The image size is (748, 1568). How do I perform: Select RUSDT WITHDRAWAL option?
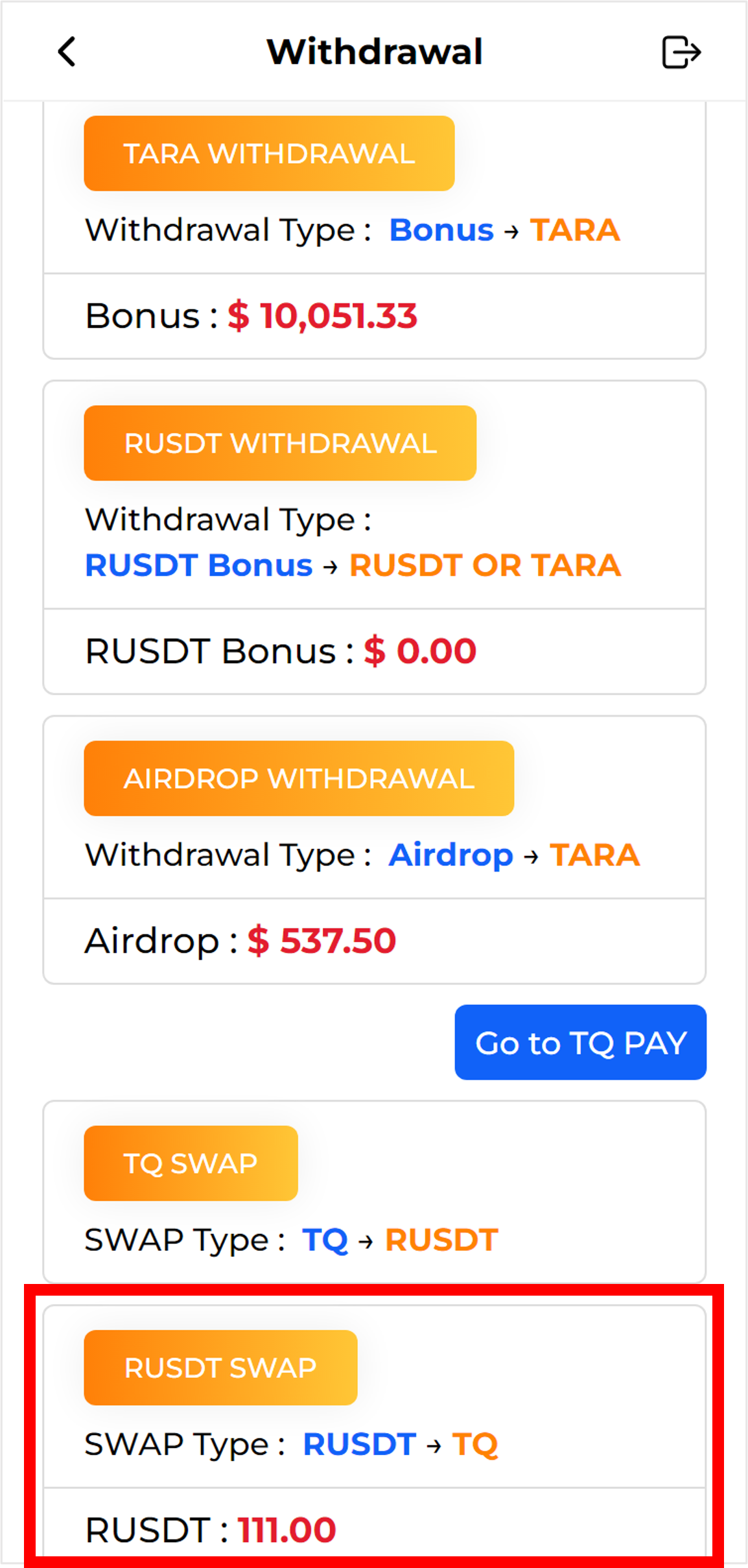[280, 444]
